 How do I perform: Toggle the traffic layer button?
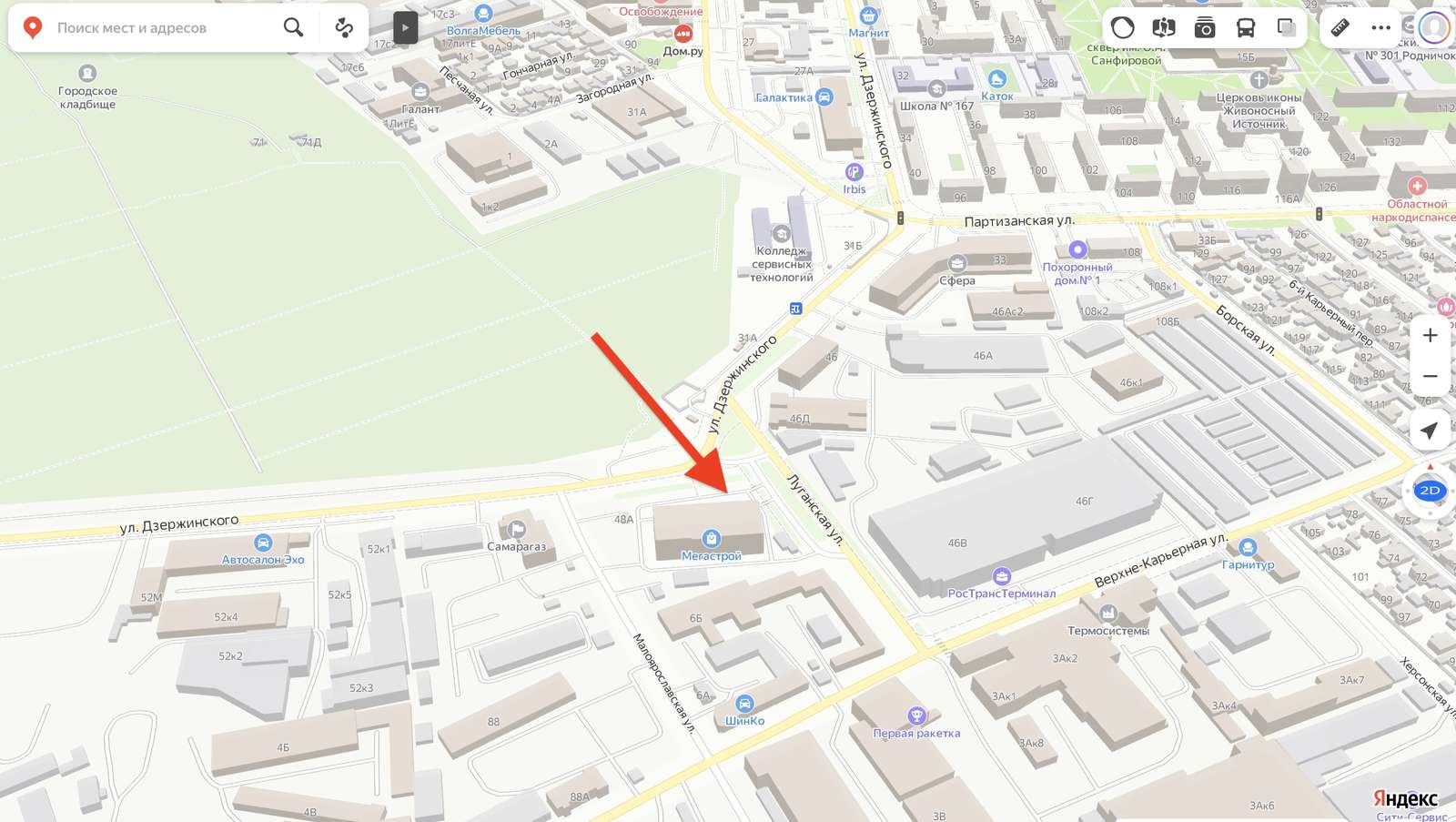(x=1123, y=28)
